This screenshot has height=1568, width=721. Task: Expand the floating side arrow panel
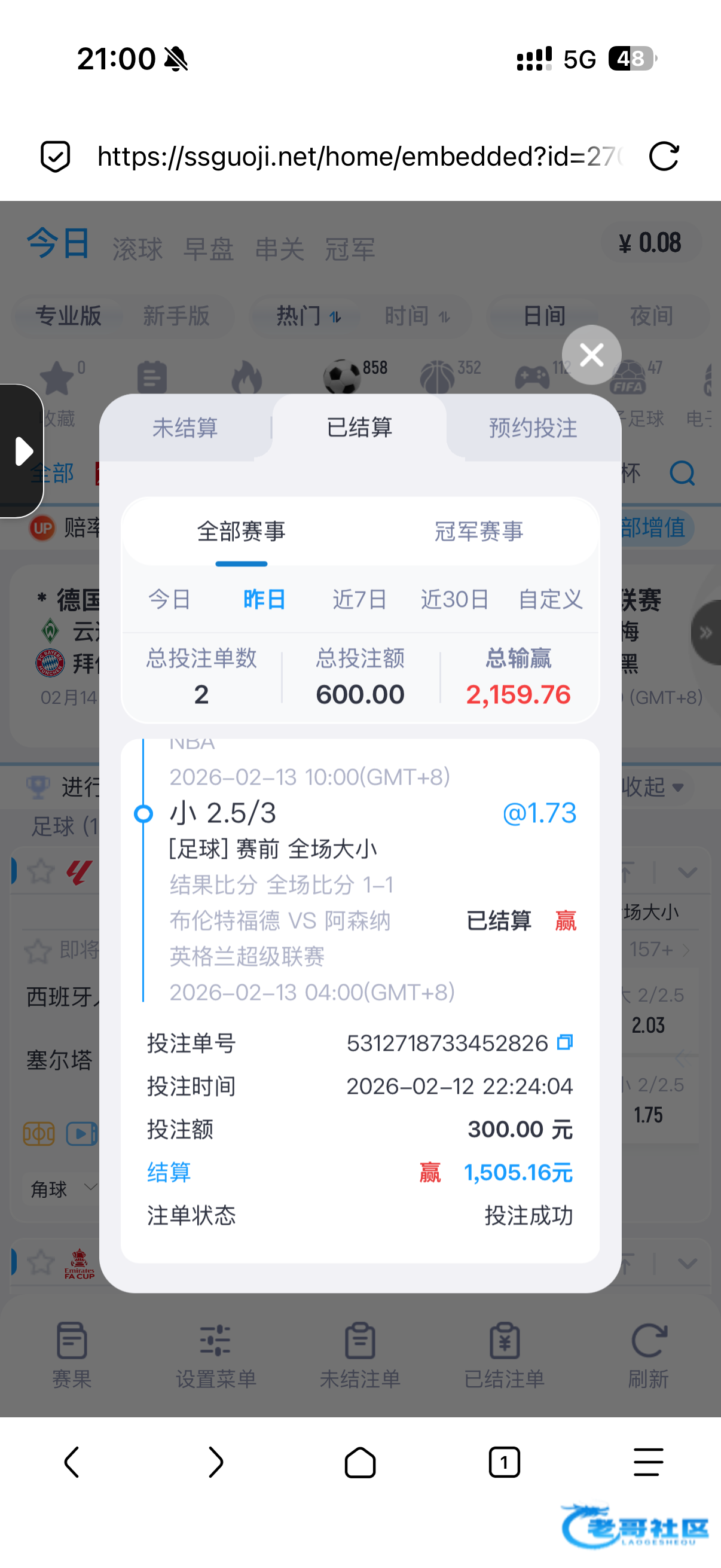[22, 451]
